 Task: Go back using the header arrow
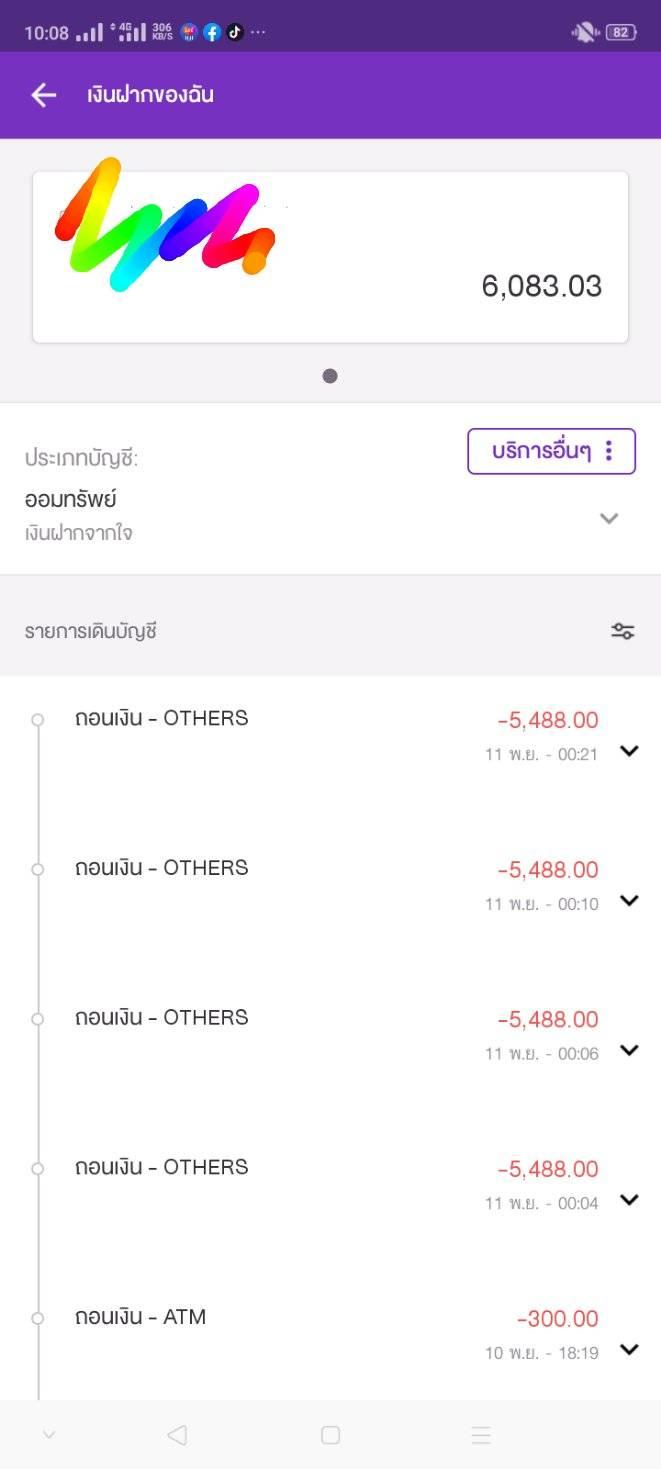coord(44,95)
